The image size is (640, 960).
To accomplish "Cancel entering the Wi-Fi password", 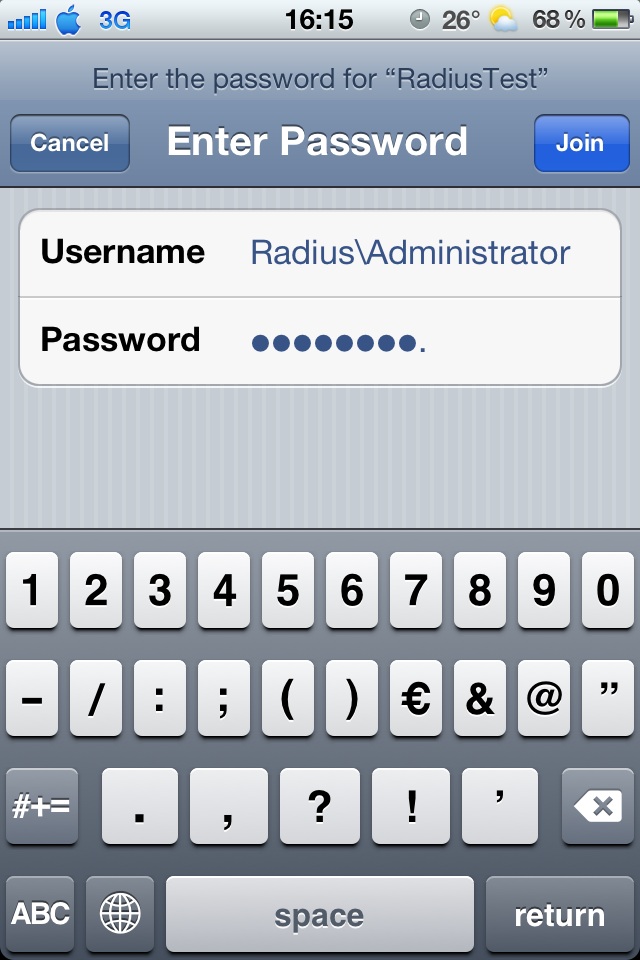I will coord(69,143).
